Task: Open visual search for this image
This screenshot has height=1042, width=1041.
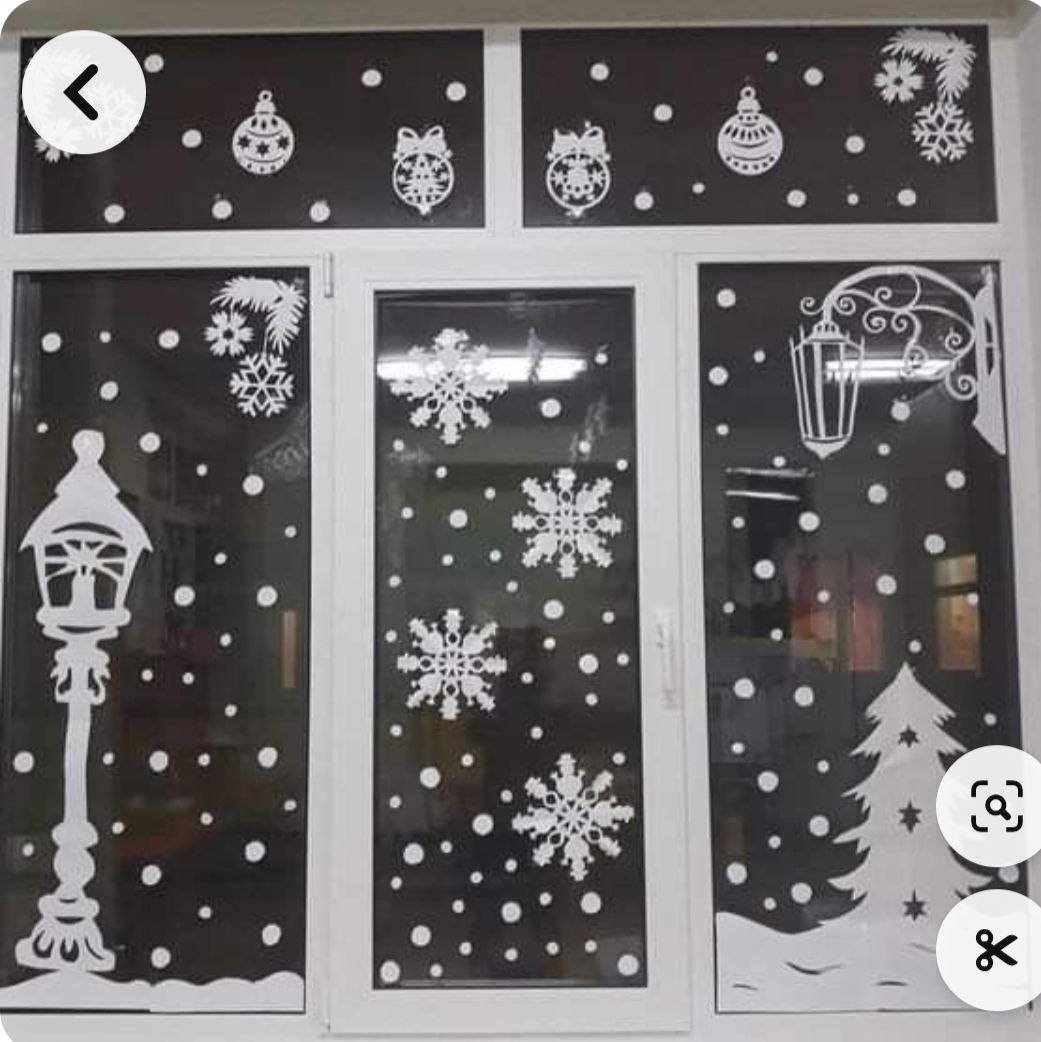Action: pos(996,805)
